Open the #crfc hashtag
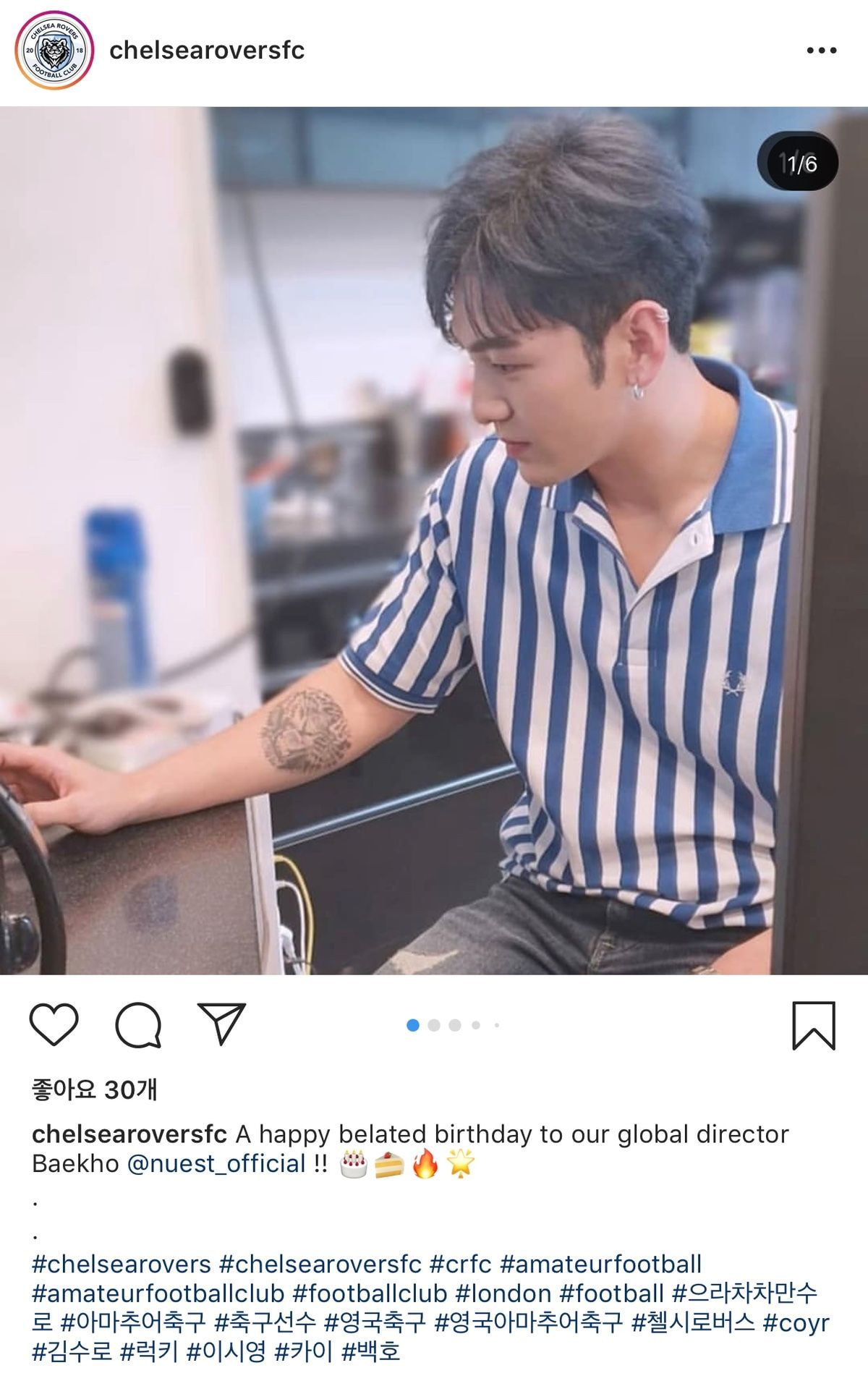Screen dimensions: 868x1381 [460, 1264]
